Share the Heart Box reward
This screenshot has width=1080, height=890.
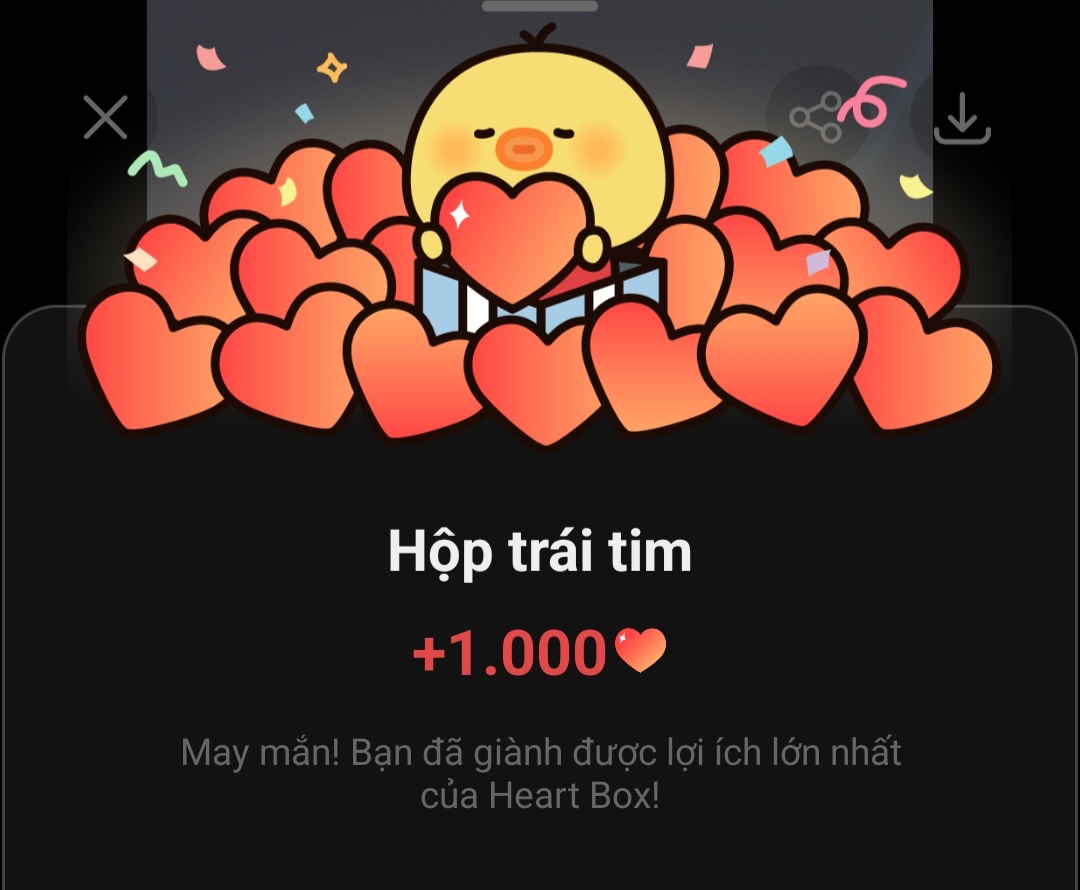815,118
